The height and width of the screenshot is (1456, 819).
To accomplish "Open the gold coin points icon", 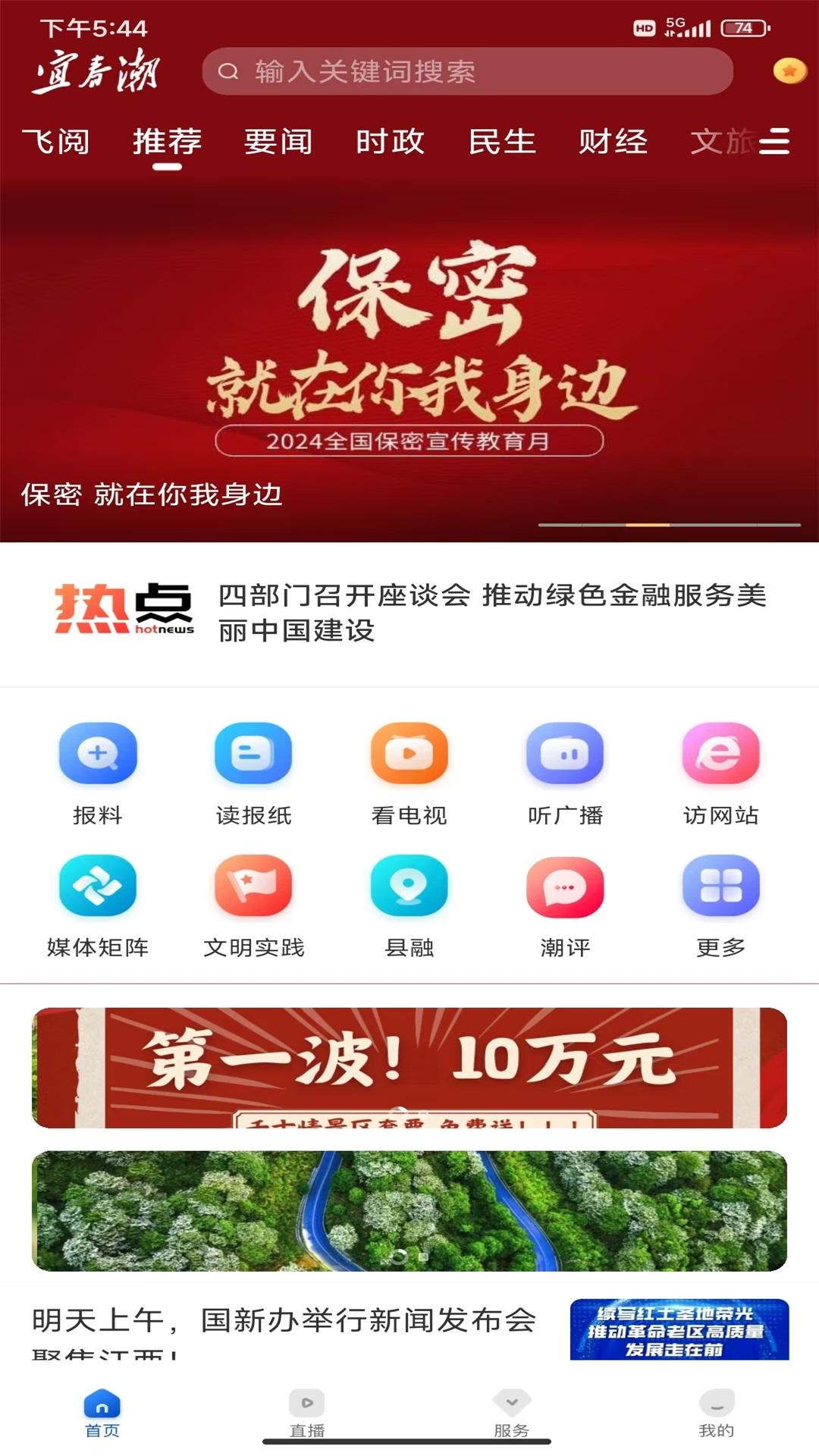I will point(789,71).
